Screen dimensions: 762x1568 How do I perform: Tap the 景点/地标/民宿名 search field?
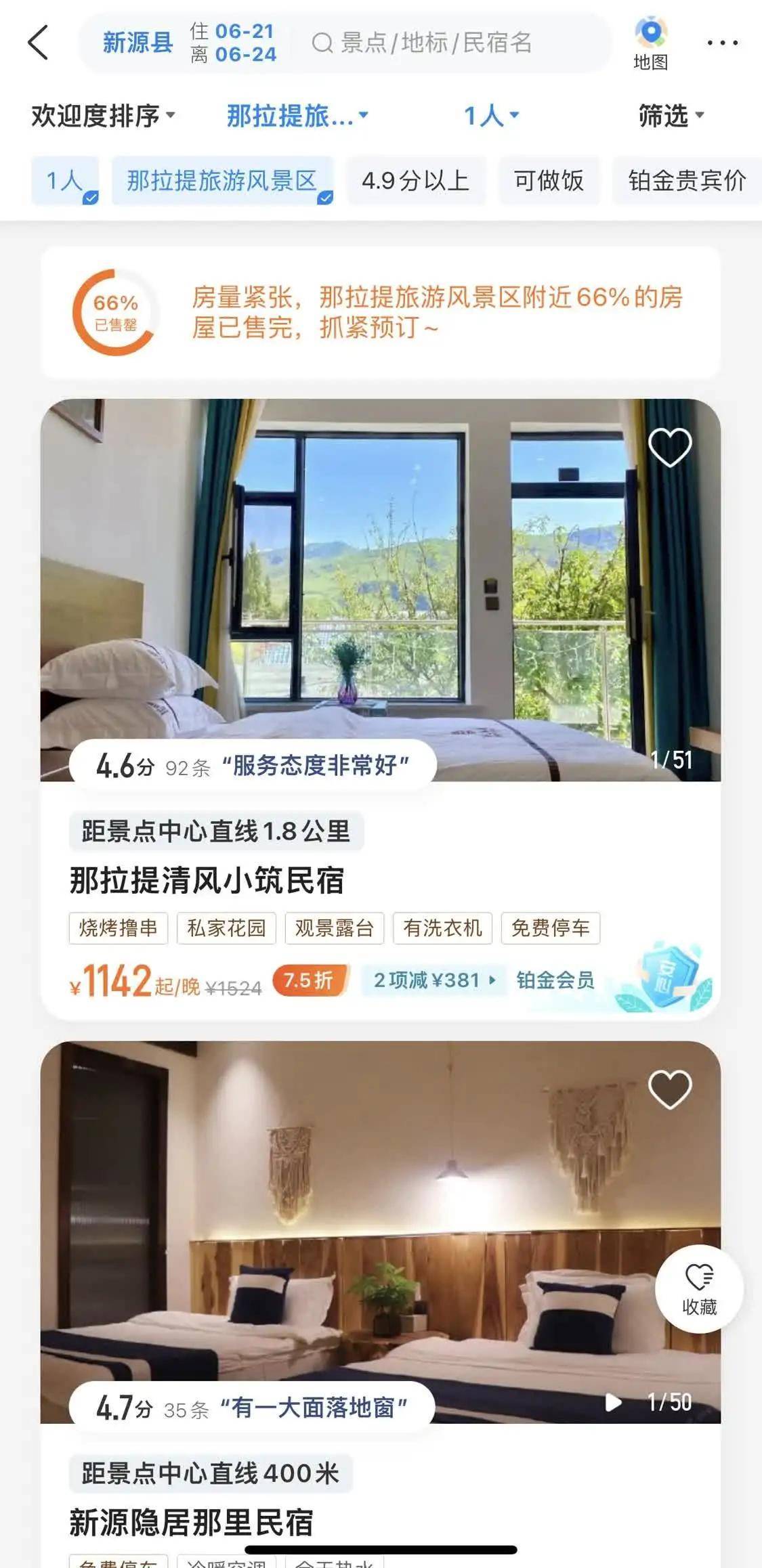pyautogui.click(x=433, y=43)
